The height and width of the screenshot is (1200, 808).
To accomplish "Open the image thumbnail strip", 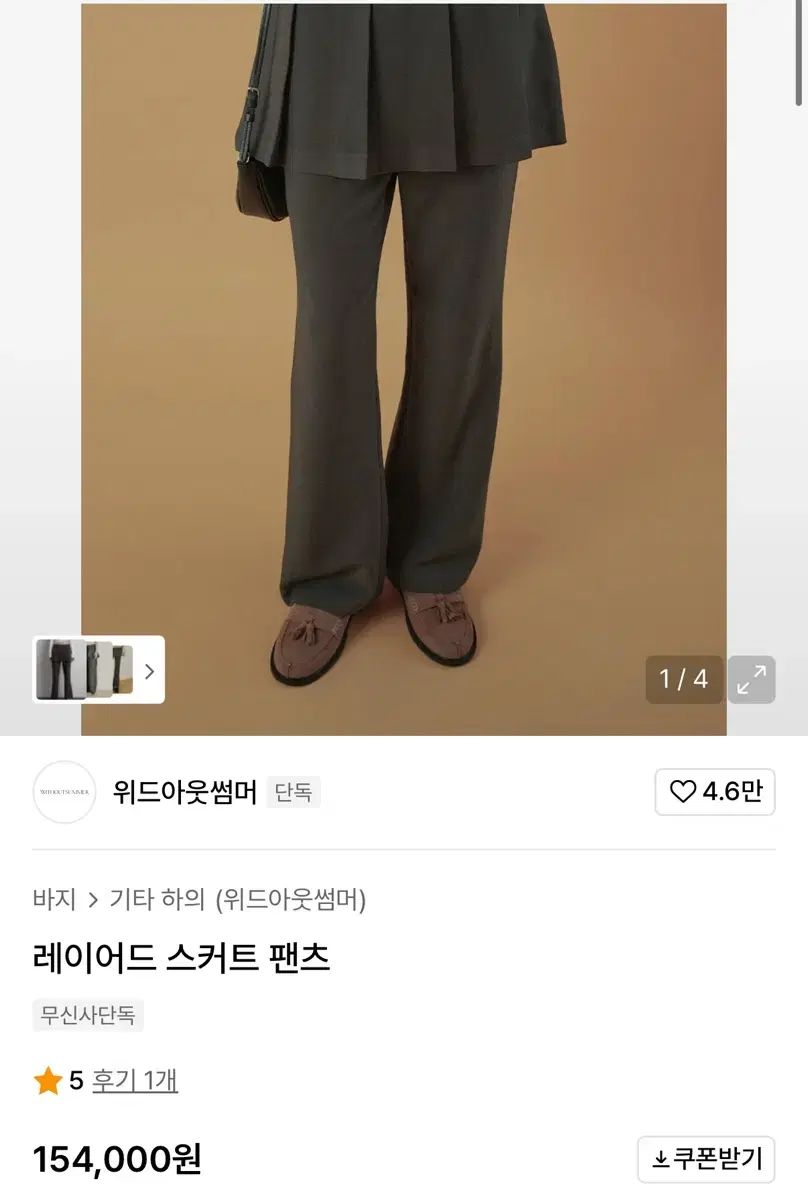I will (98, 669).
